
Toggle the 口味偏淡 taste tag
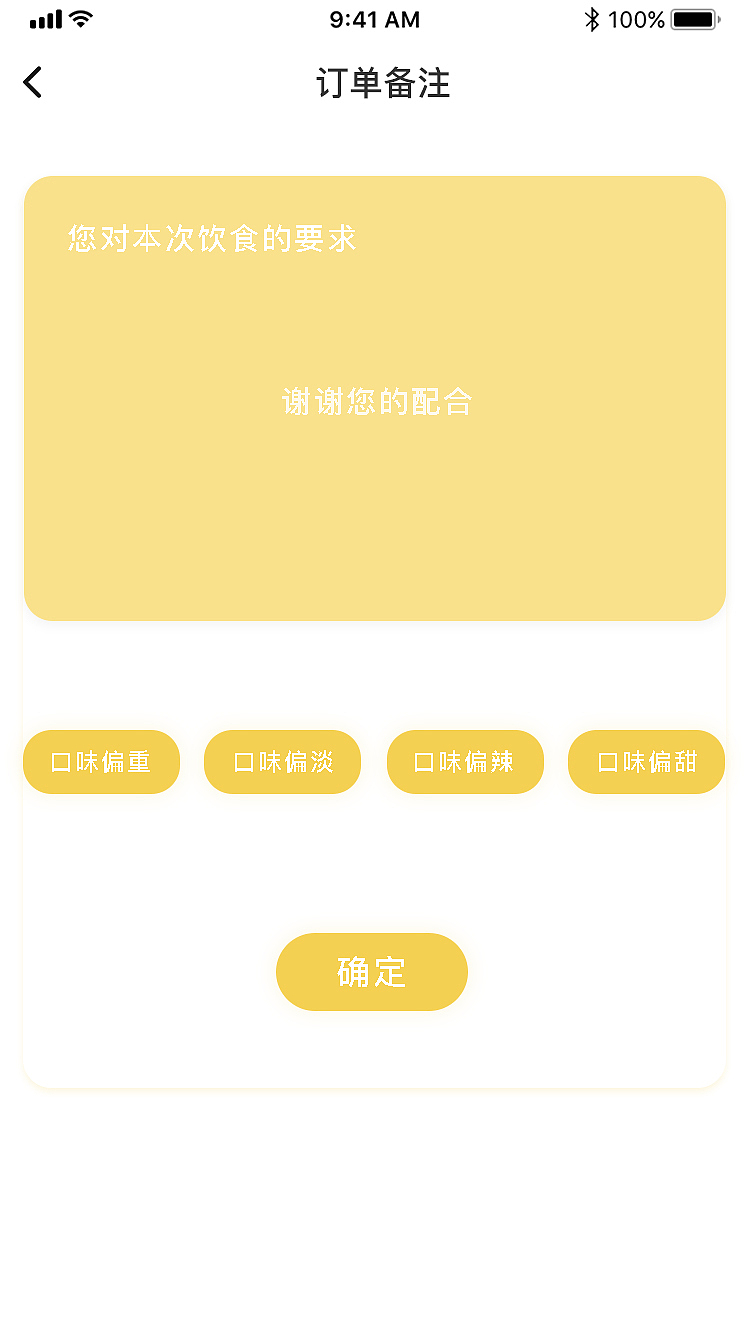click(x=282, y=762)
